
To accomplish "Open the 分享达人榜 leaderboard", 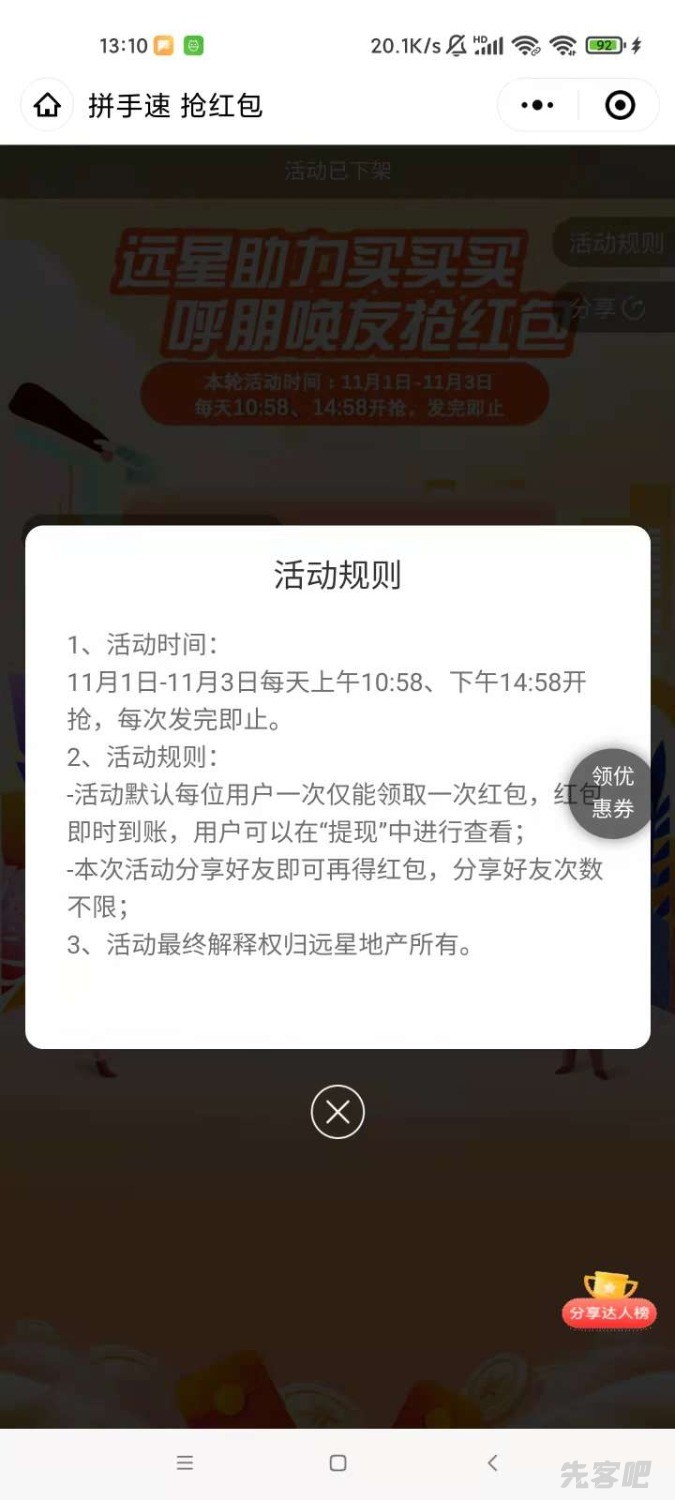I will pos(609,1301).
